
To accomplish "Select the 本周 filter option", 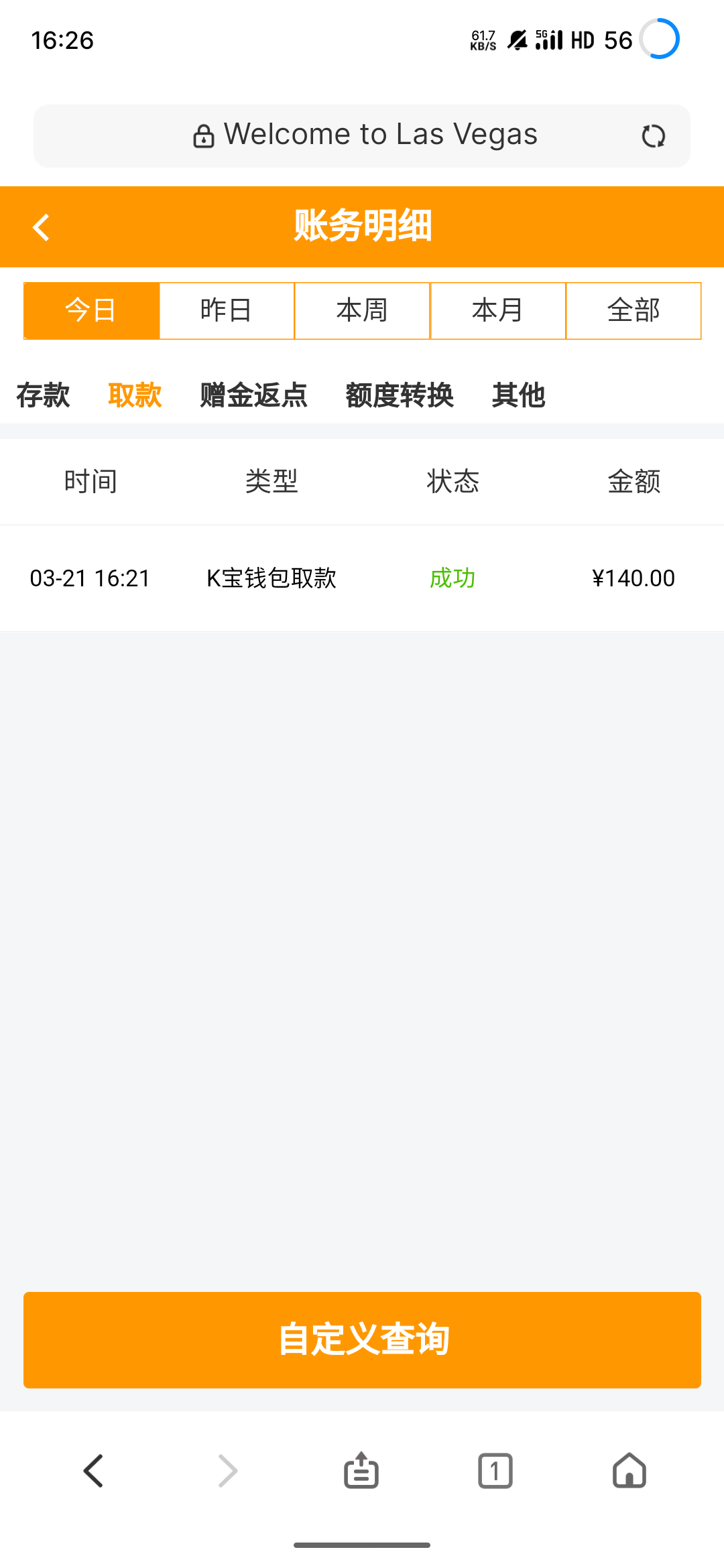I will (362, 310).
